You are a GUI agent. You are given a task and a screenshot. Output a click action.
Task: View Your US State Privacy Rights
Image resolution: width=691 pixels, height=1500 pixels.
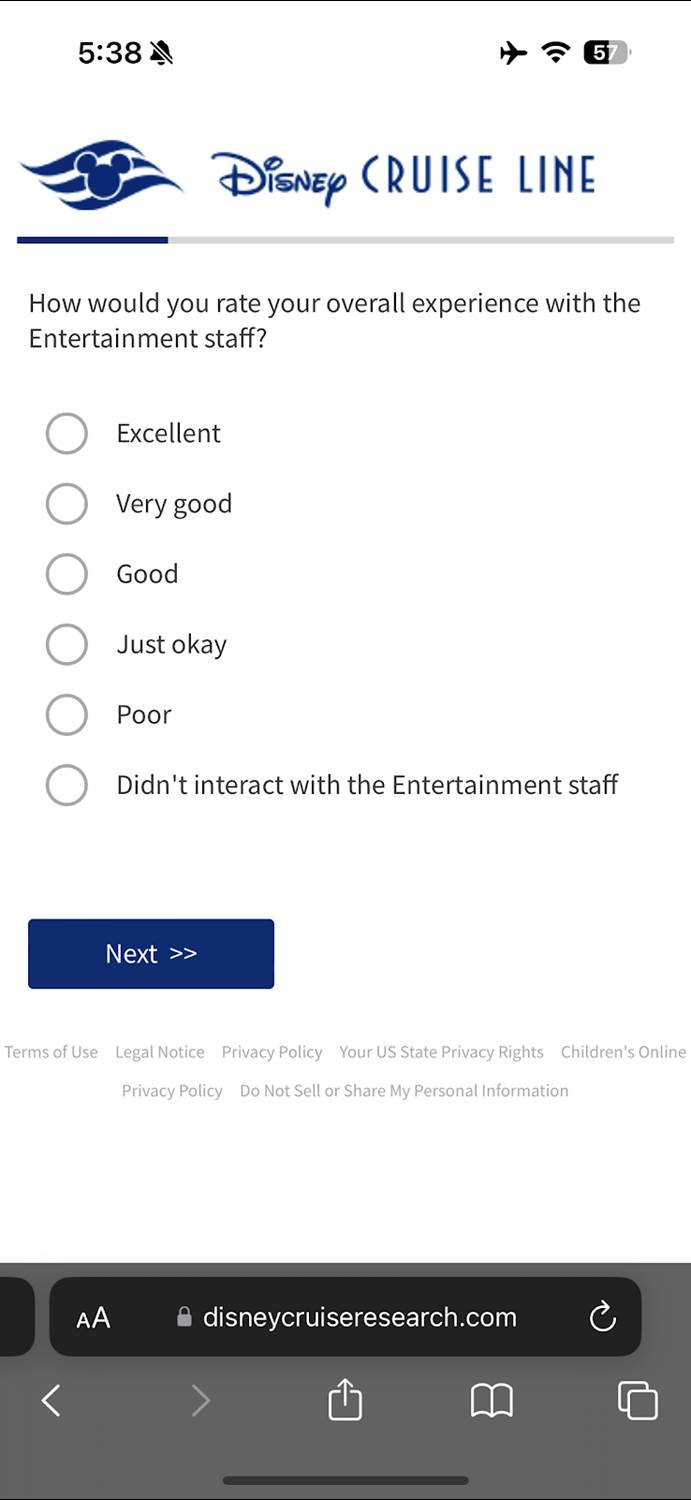pos(441,1052)
